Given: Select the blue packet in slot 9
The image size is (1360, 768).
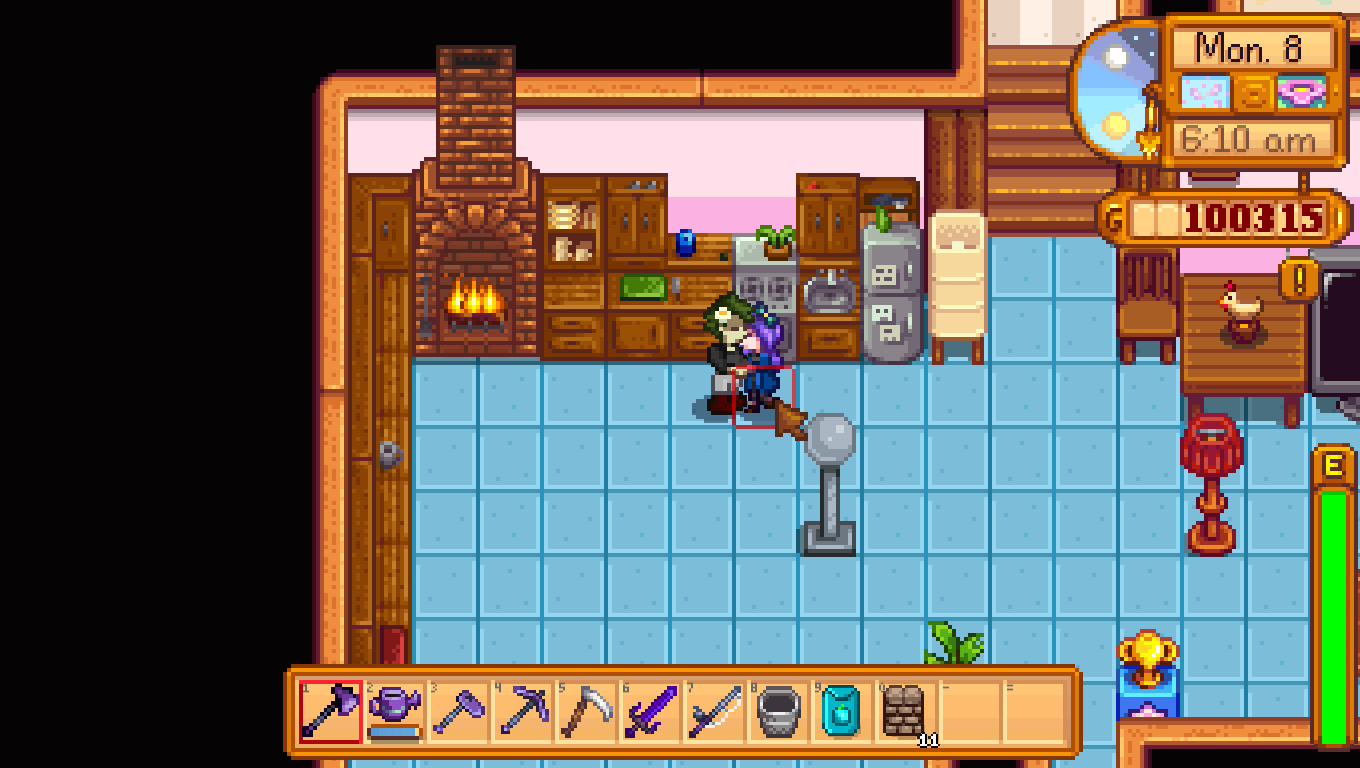Looking at the screenshot, I should (x=841, y=711).
